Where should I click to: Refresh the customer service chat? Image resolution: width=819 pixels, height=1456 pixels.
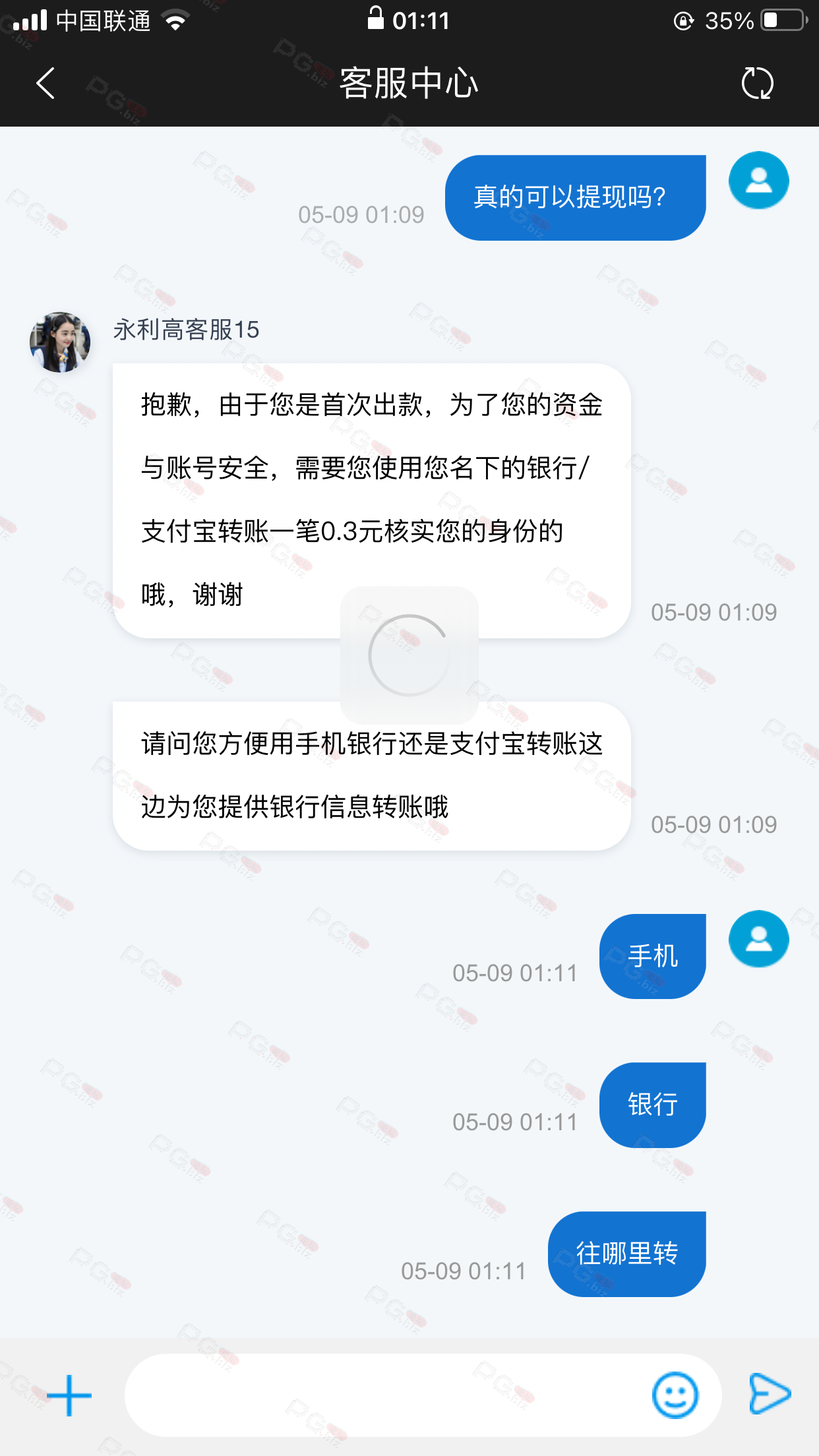[x=757, y=84]
